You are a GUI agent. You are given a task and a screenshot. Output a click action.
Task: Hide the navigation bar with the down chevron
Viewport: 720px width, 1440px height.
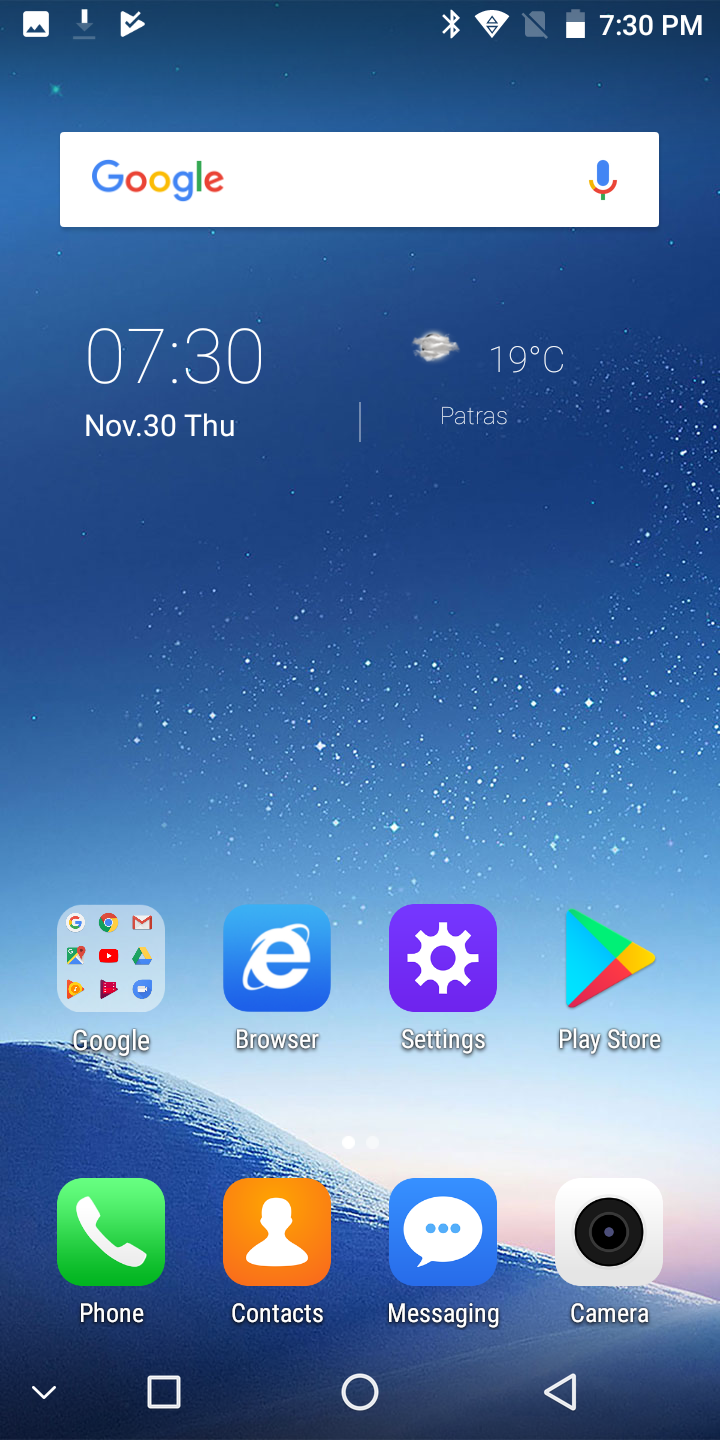coord(44,1392)
